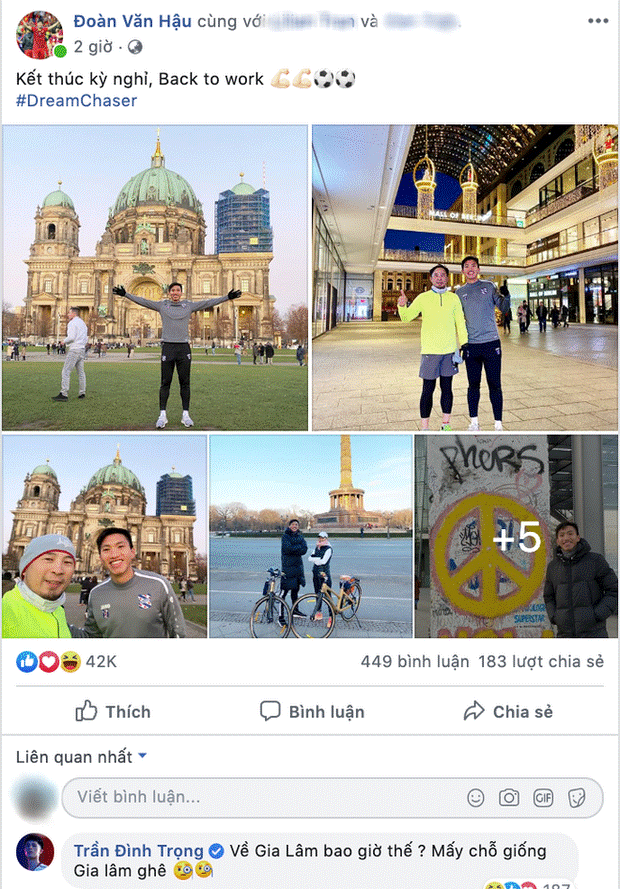
Task: View the 183 lượt chia sẻ shares
Action: tap(541, 662)
